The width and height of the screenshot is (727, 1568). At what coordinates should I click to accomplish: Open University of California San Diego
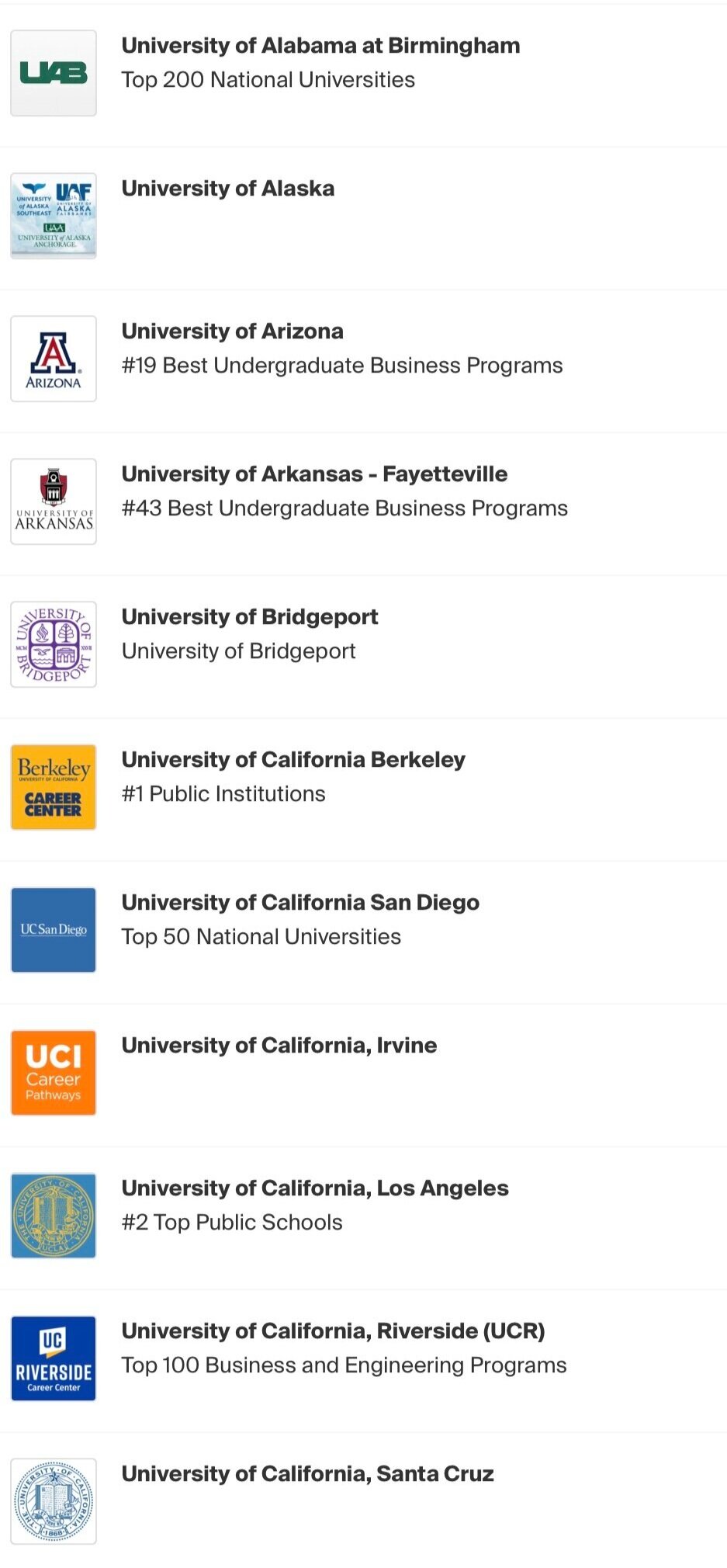(363, 931)
